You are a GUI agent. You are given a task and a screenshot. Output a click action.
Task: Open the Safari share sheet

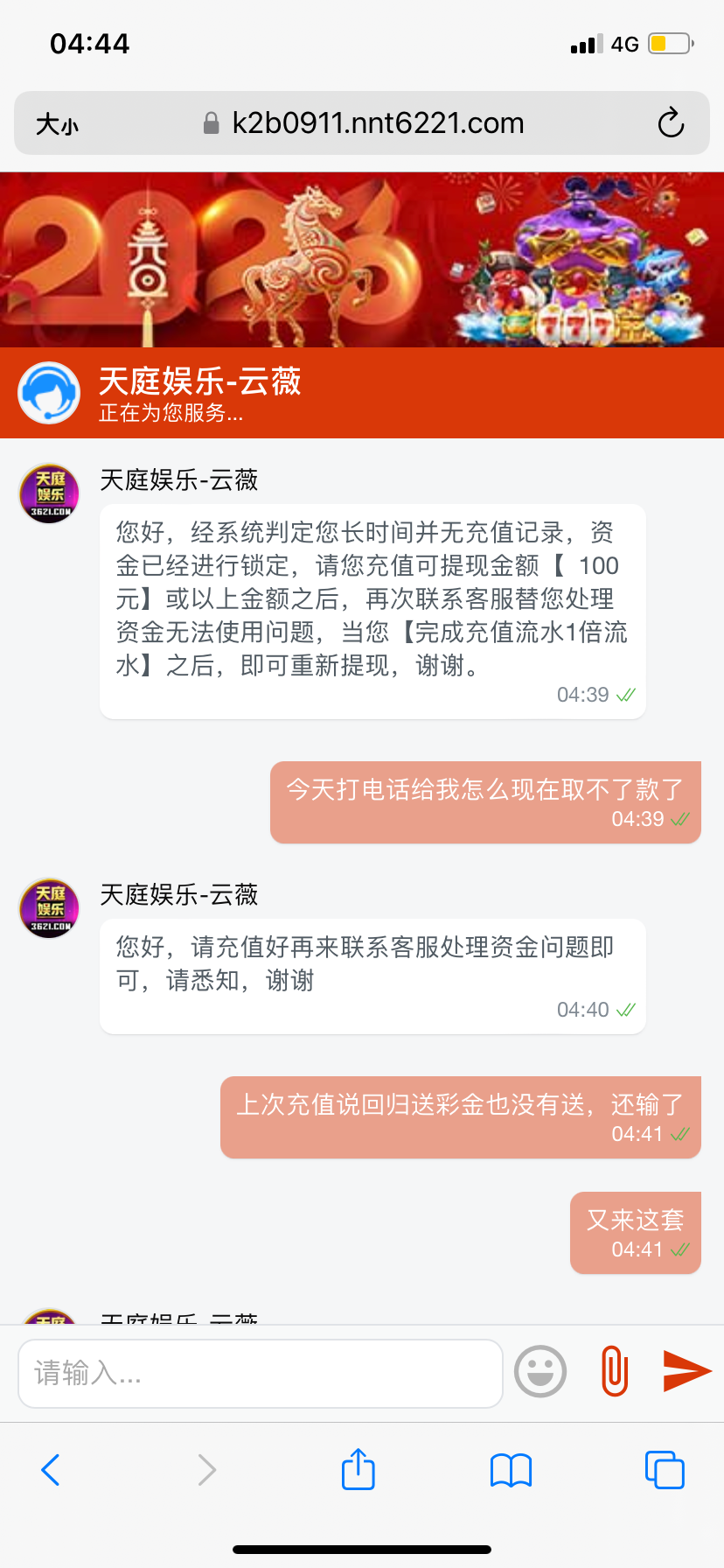click(358, 1469)
